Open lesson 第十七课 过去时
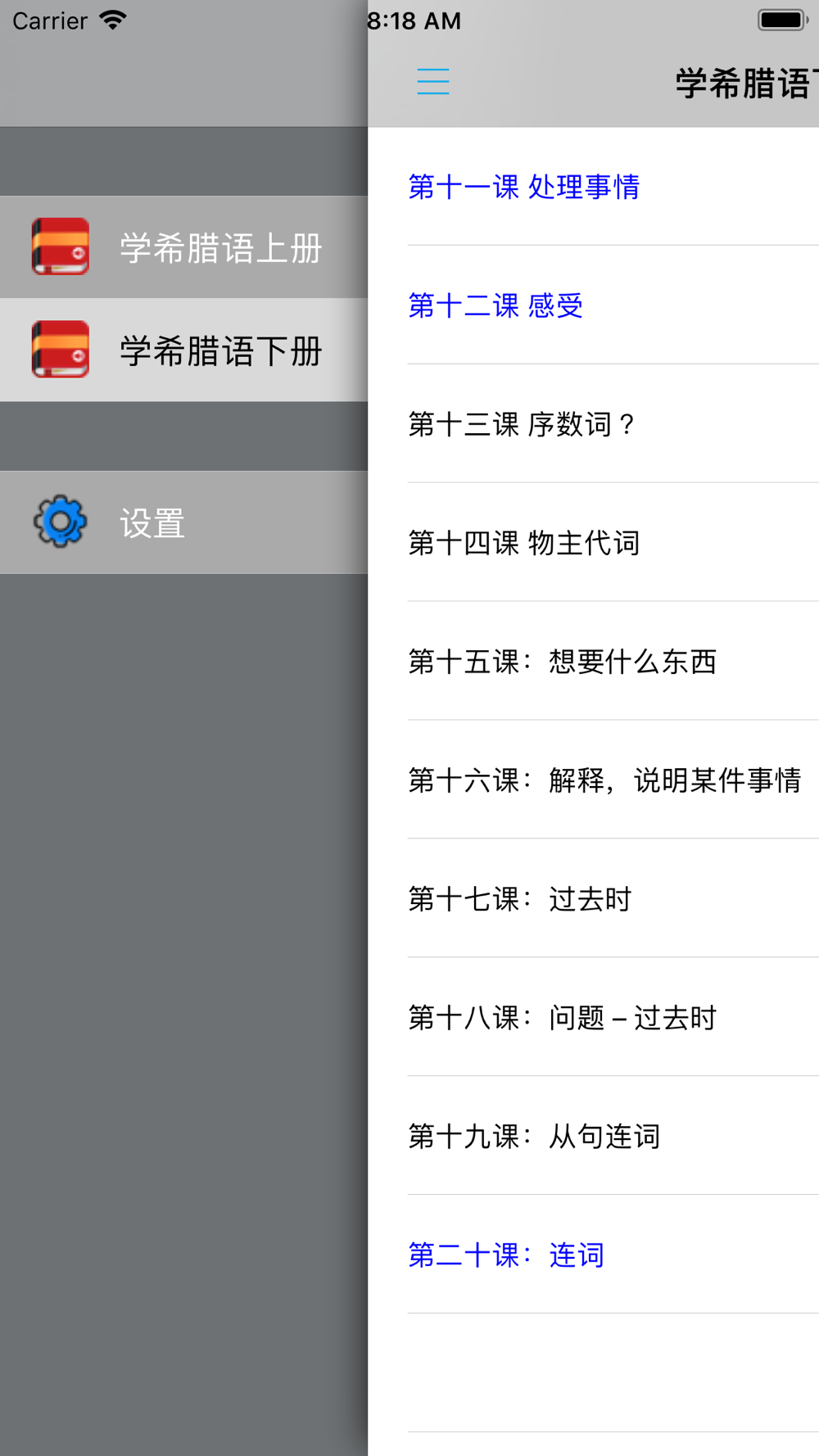 click(593, 899)
